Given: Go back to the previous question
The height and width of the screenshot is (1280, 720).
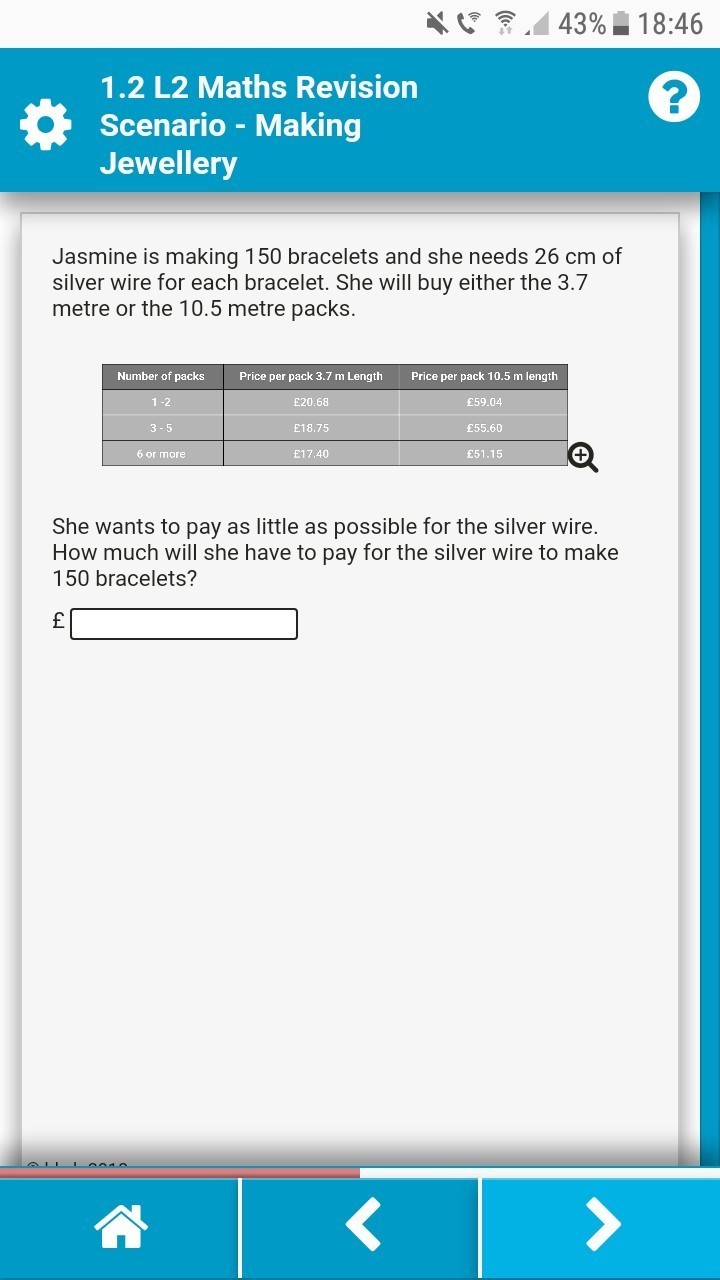Looking at the screenshot, I should pos(361,1225).
